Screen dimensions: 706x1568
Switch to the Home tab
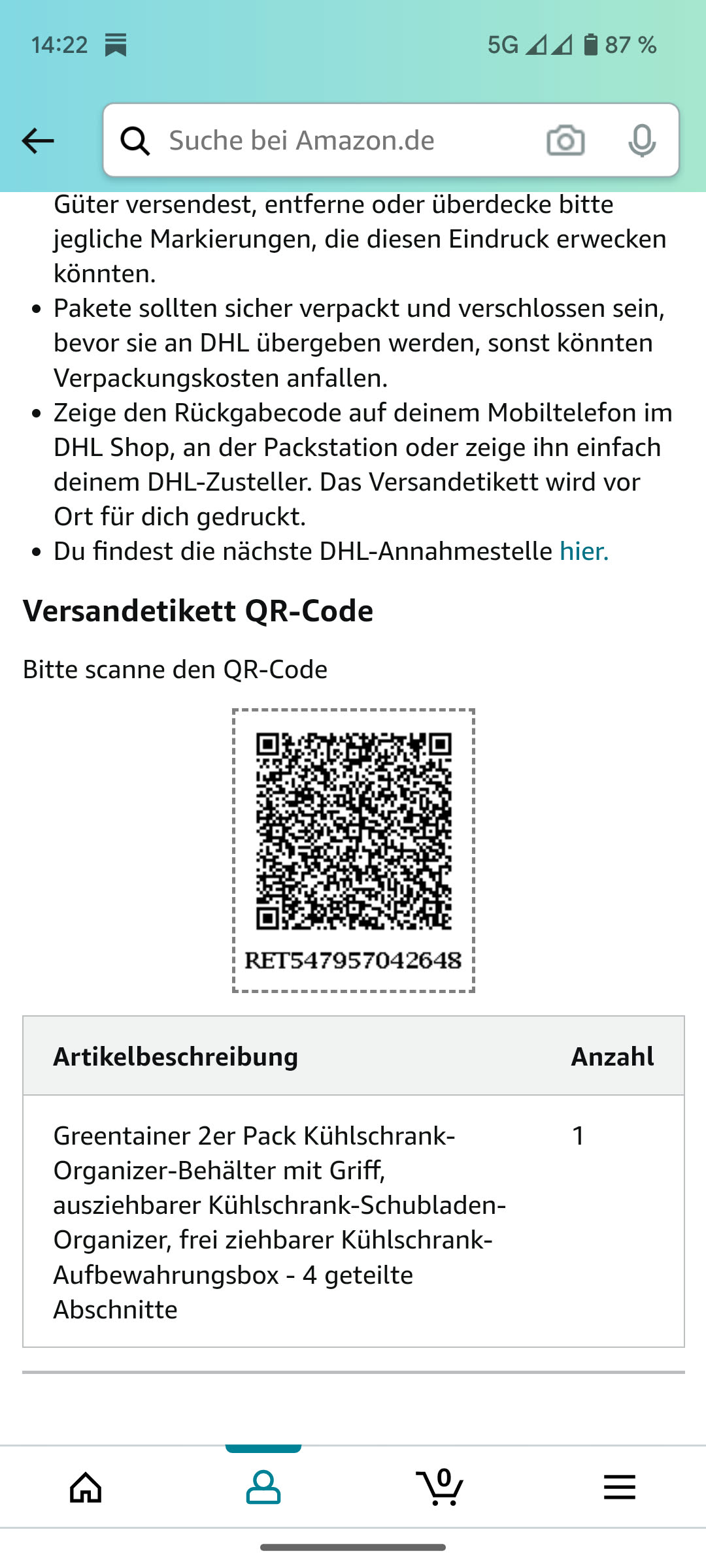point(86,1487)
